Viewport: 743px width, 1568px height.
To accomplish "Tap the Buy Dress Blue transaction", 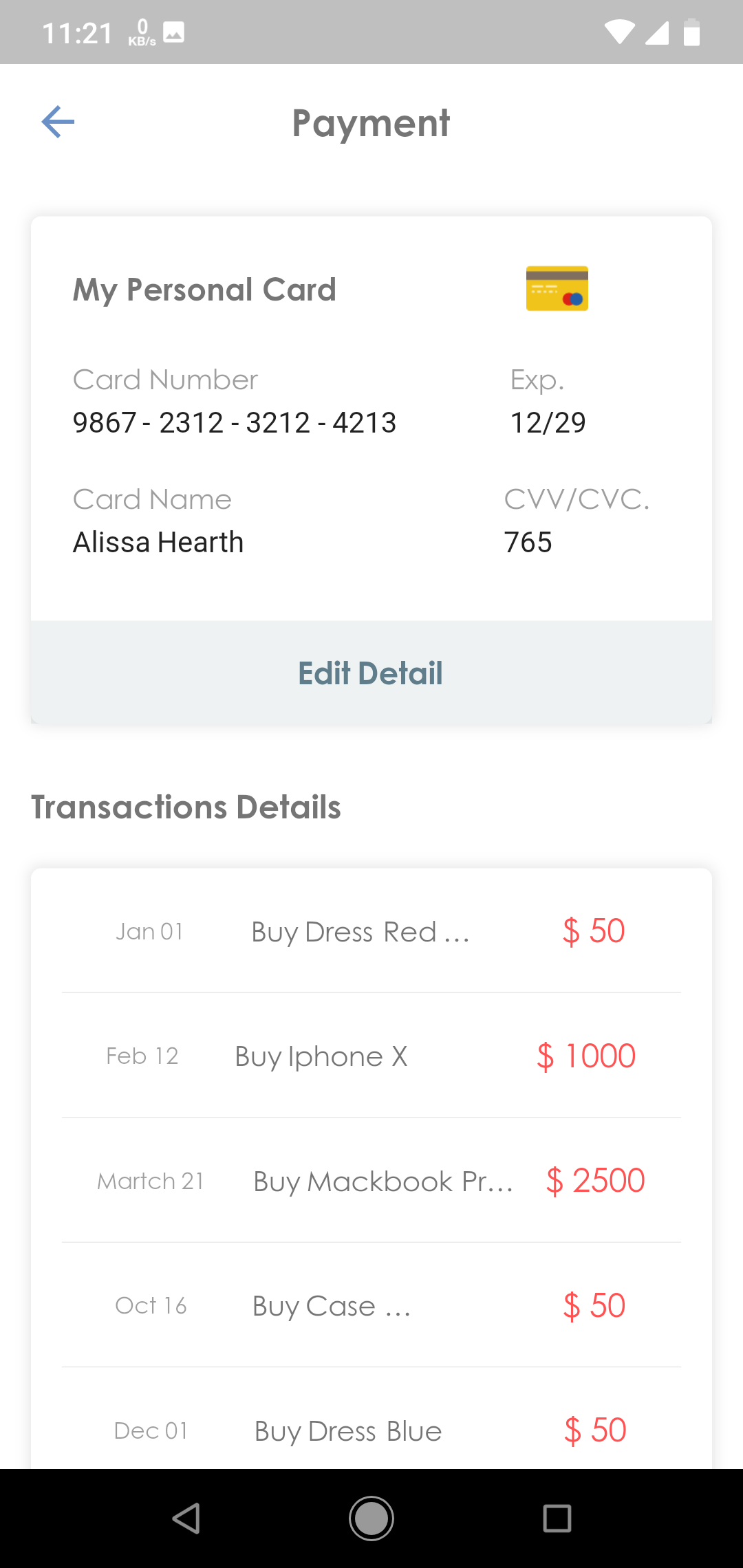I will coord(371,1430).
